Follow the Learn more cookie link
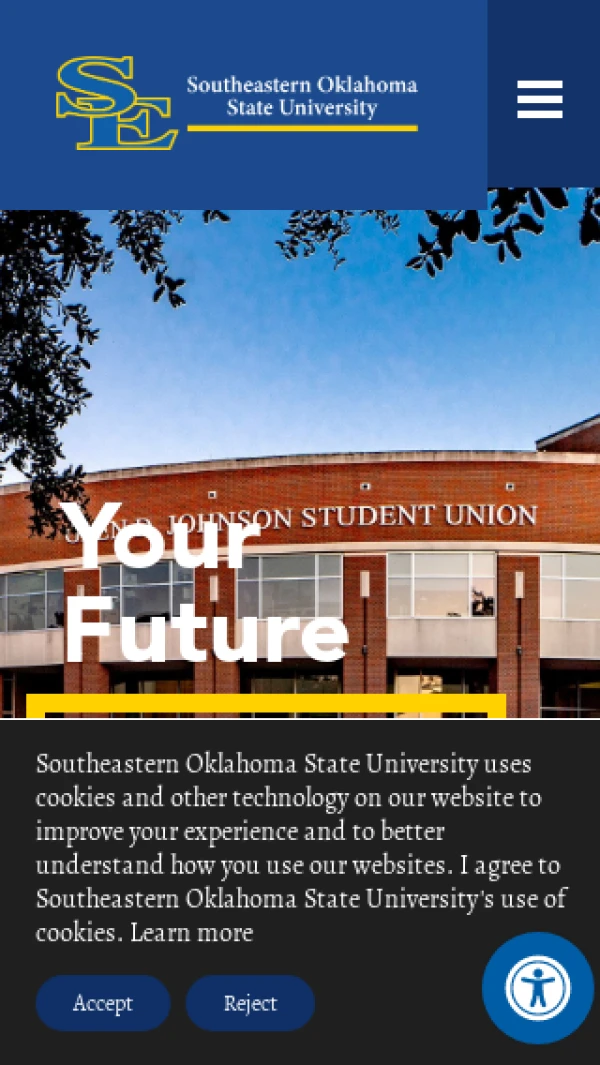600x1065 pixels. [x=191, y=933]
